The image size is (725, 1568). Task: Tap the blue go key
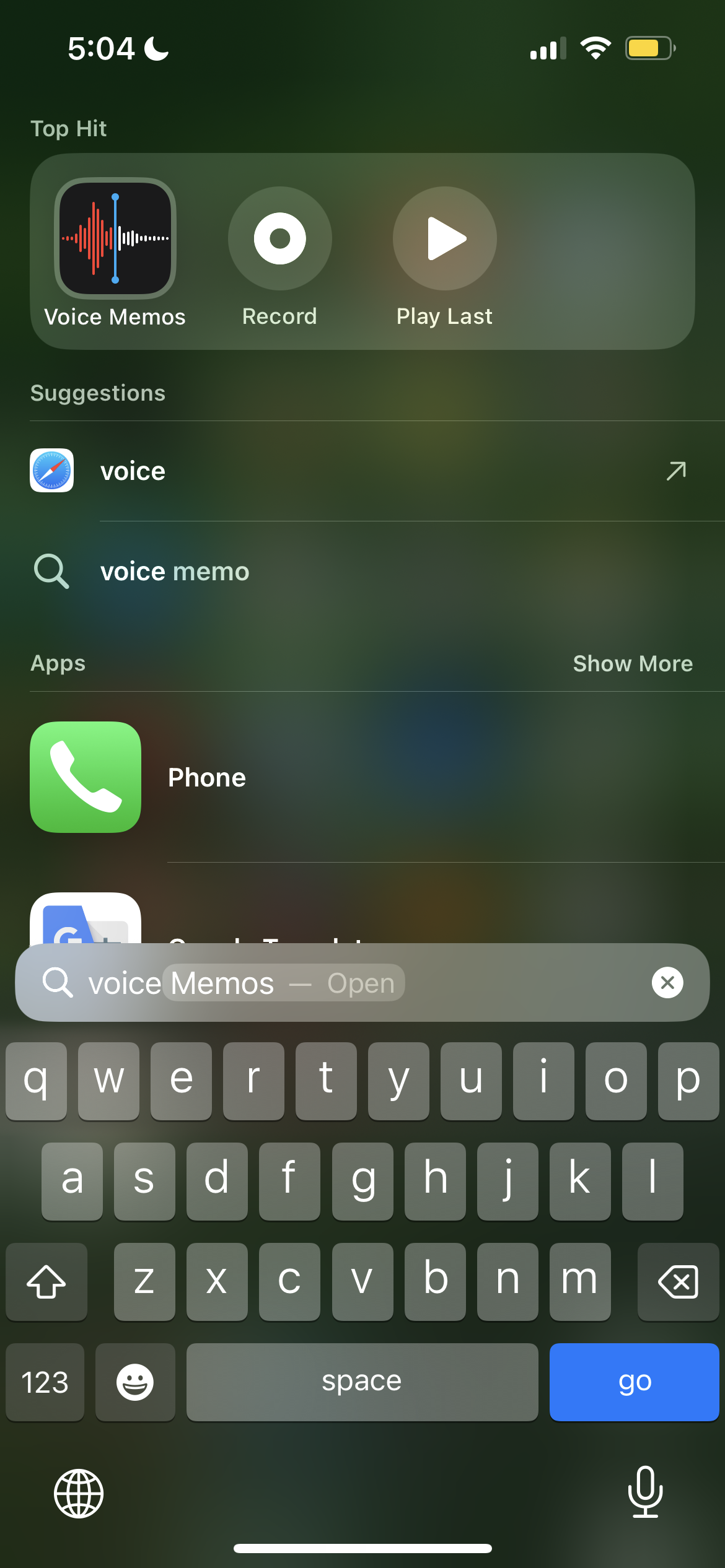point(634,1382)
